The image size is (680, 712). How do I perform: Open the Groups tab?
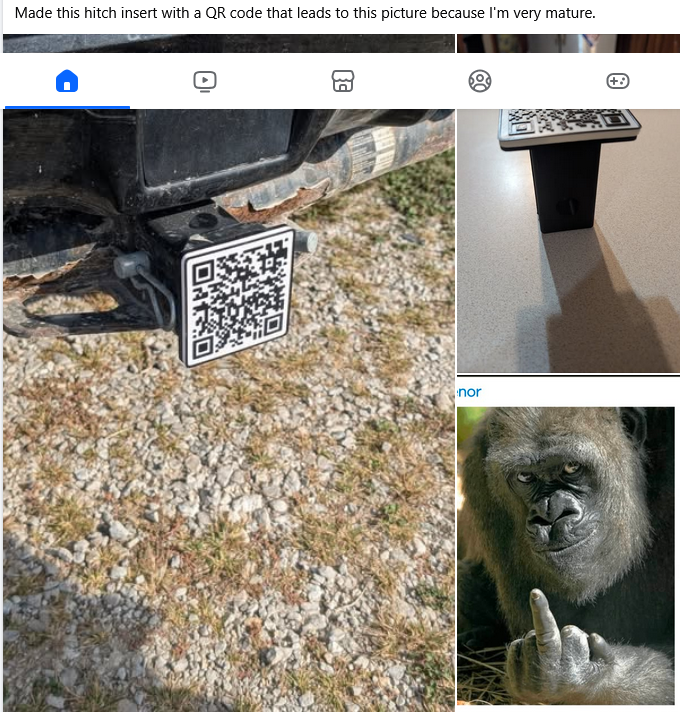[480, 81]
